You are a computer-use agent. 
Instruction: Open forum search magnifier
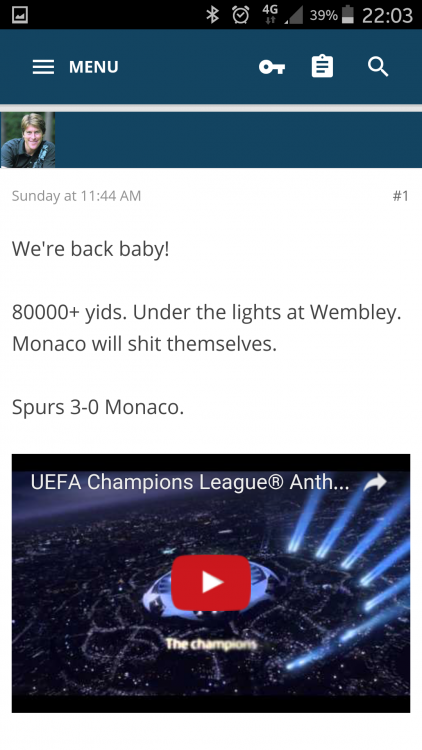click(378, 66)
